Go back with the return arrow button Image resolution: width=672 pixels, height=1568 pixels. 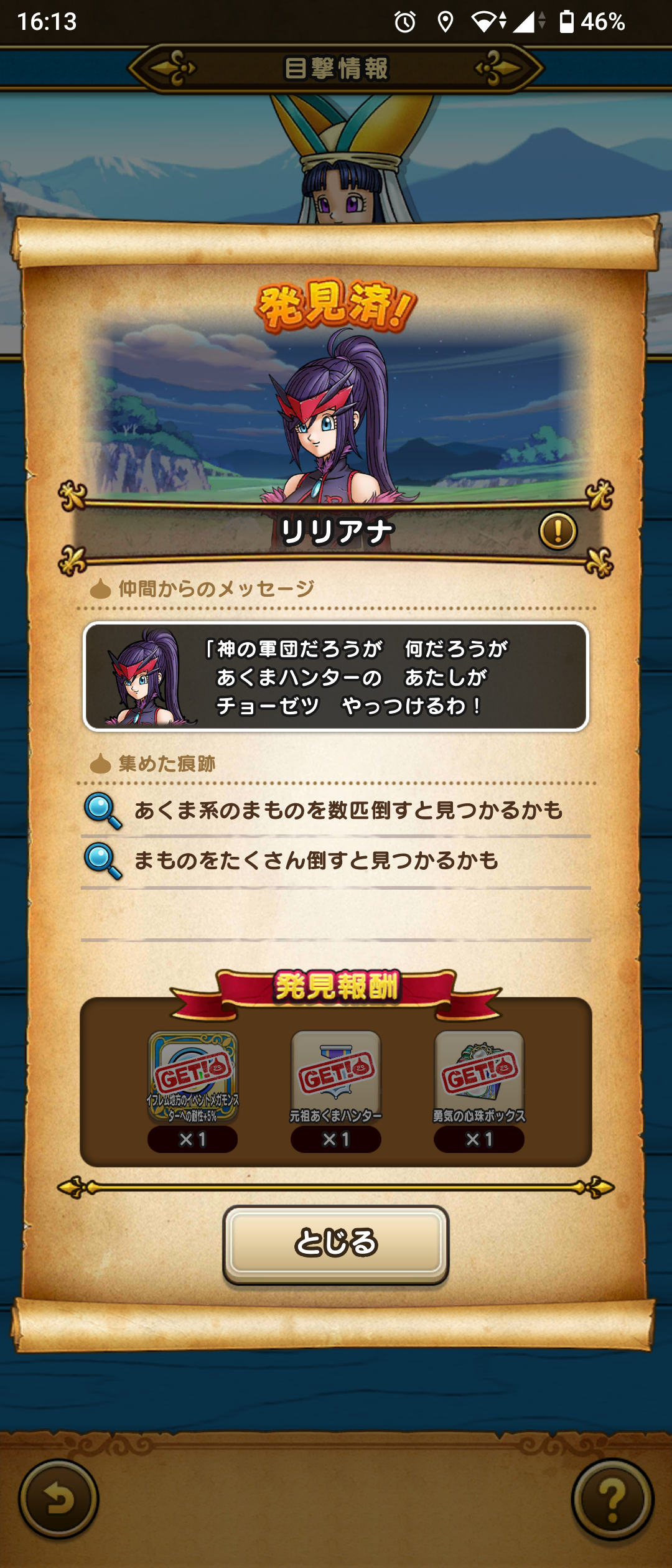(x=58, y=1500)
